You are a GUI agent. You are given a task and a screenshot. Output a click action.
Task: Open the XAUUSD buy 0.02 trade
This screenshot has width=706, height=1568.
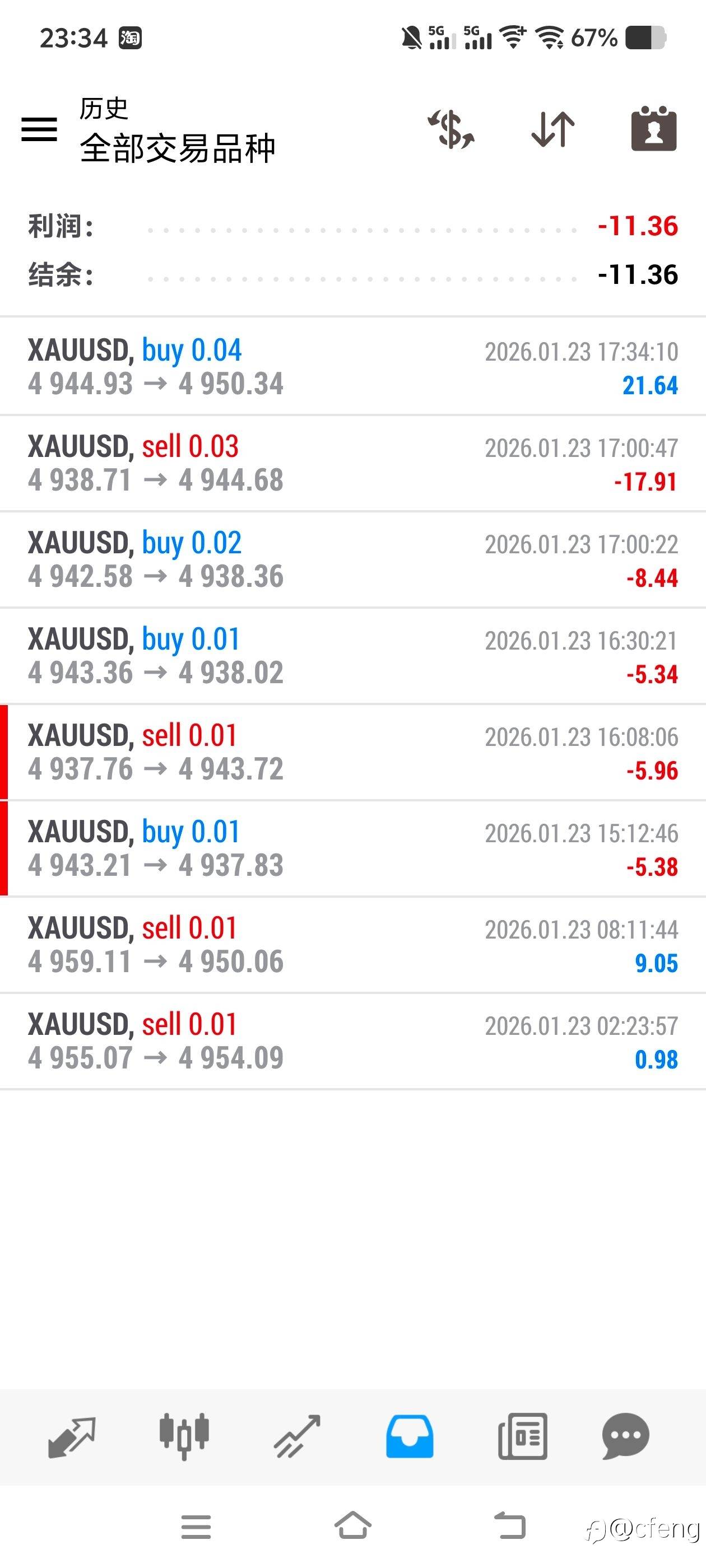click(x=352, y=559)
